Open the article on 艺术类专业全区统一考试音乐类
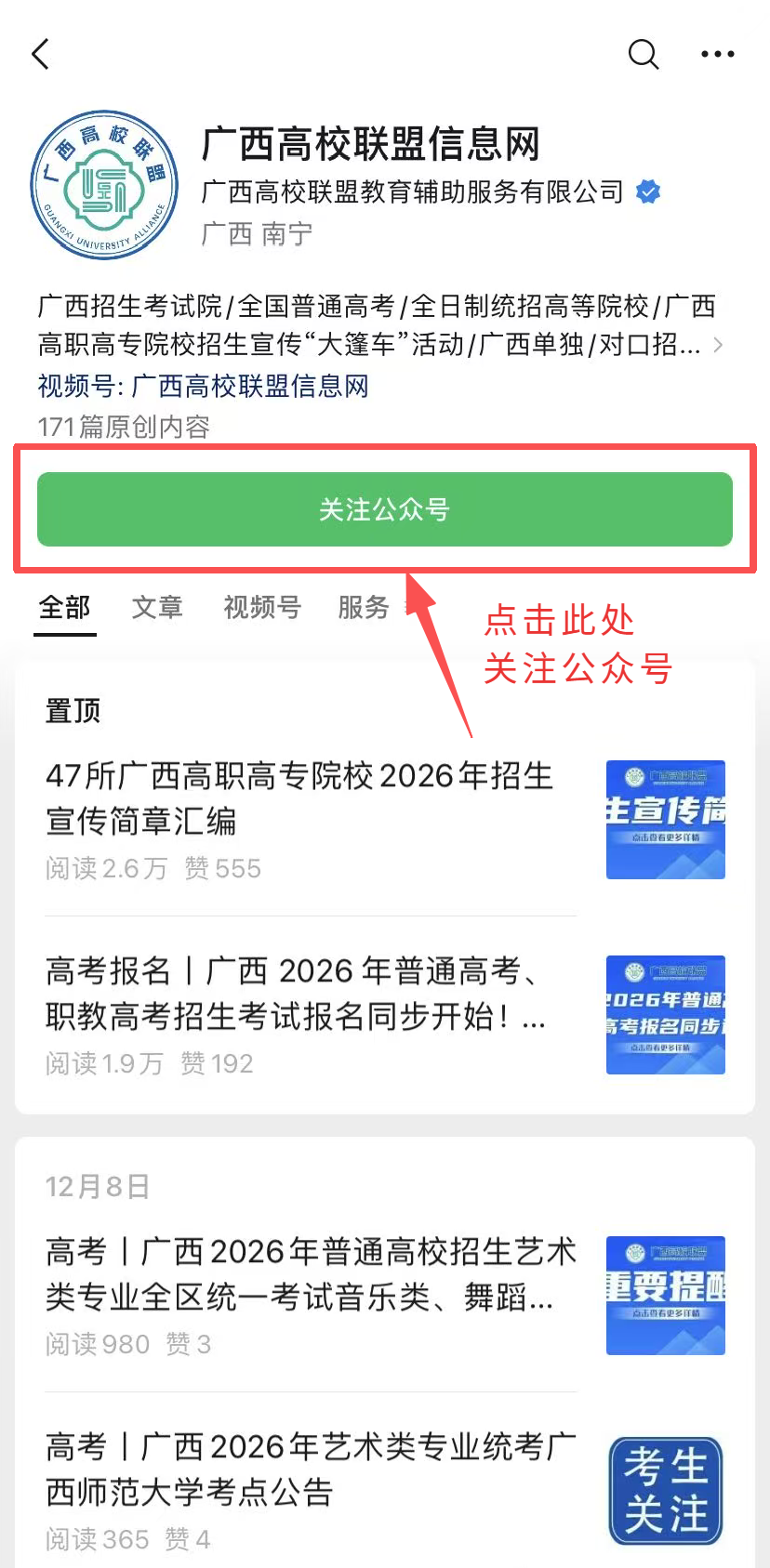This screenshot has height=1568, width=770. point(310,1274)
